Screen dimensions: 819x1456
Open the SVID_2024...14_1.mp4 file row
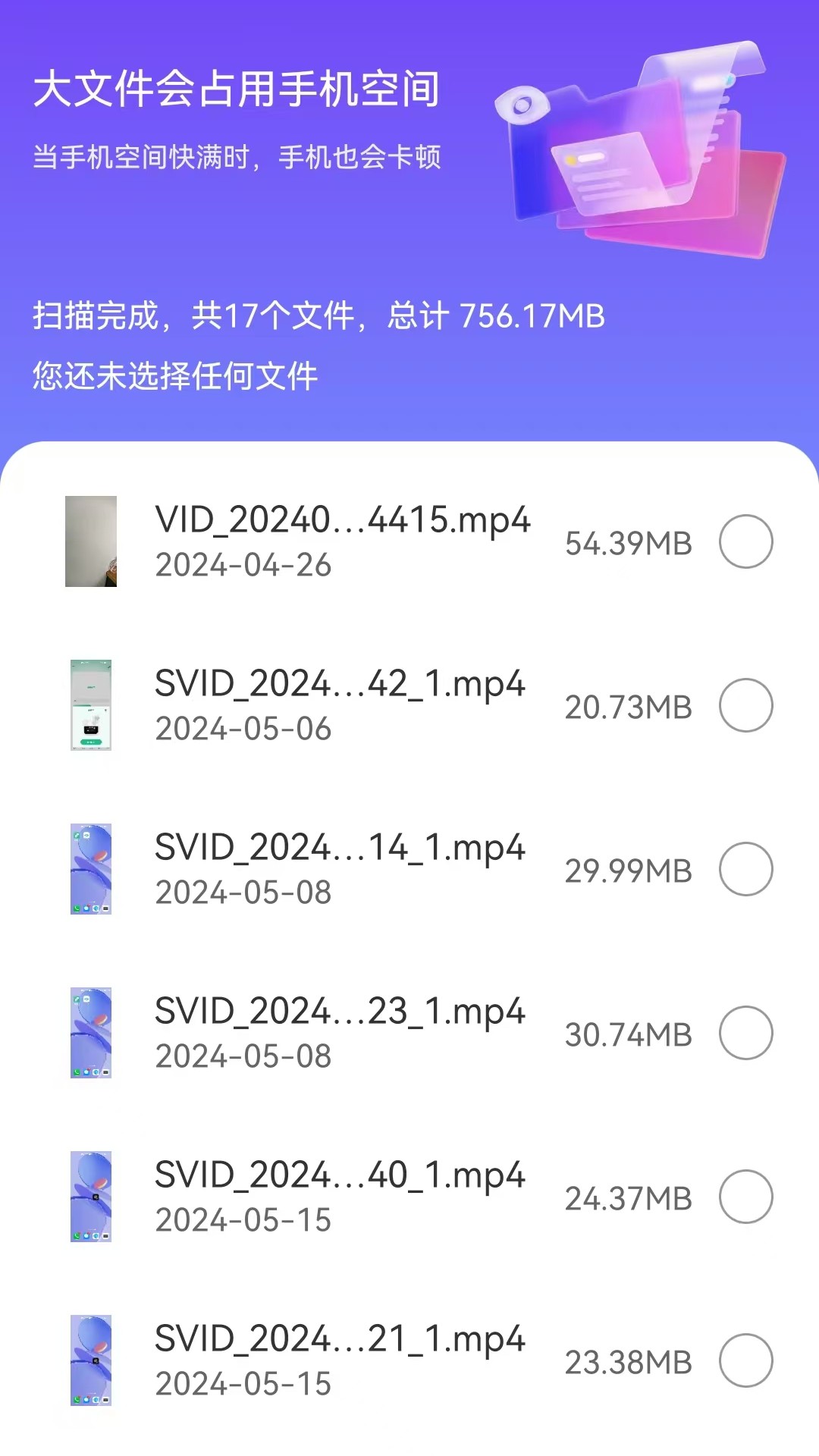pos(340,869)
